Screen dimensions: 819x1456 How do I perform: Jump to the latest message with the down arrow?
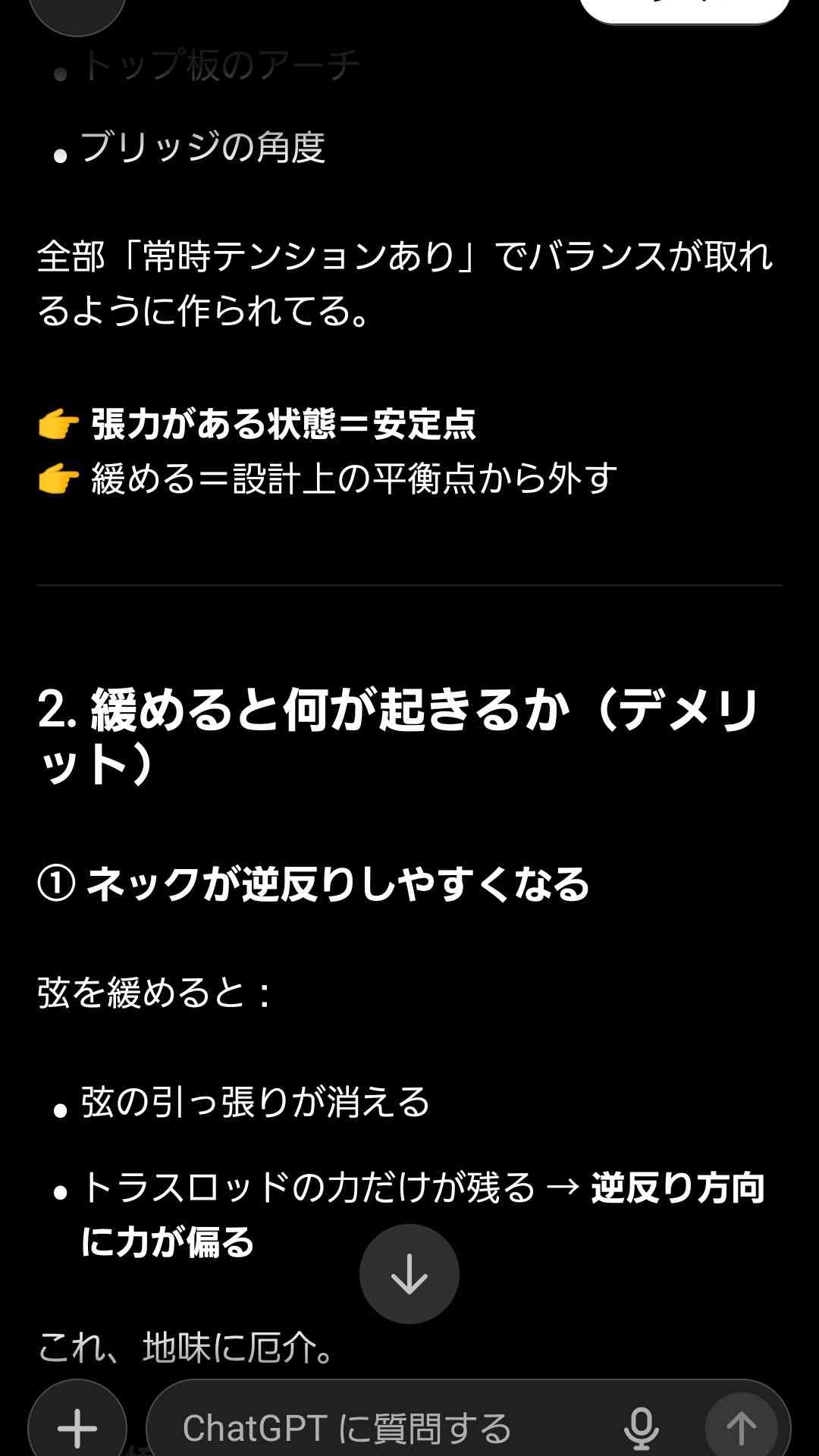[409, 1274]
